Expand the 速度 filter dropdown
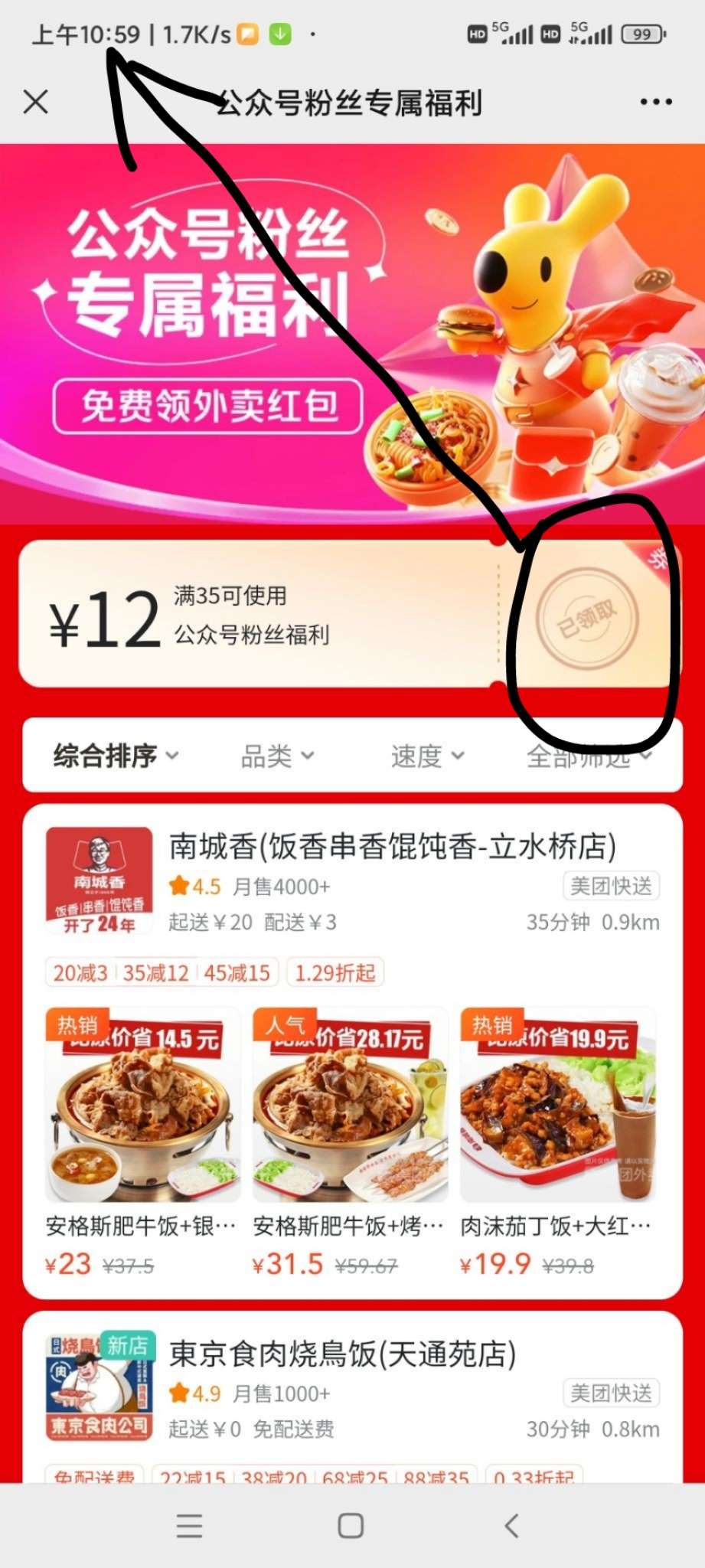705x1568 pixels. tap(427, 756)
